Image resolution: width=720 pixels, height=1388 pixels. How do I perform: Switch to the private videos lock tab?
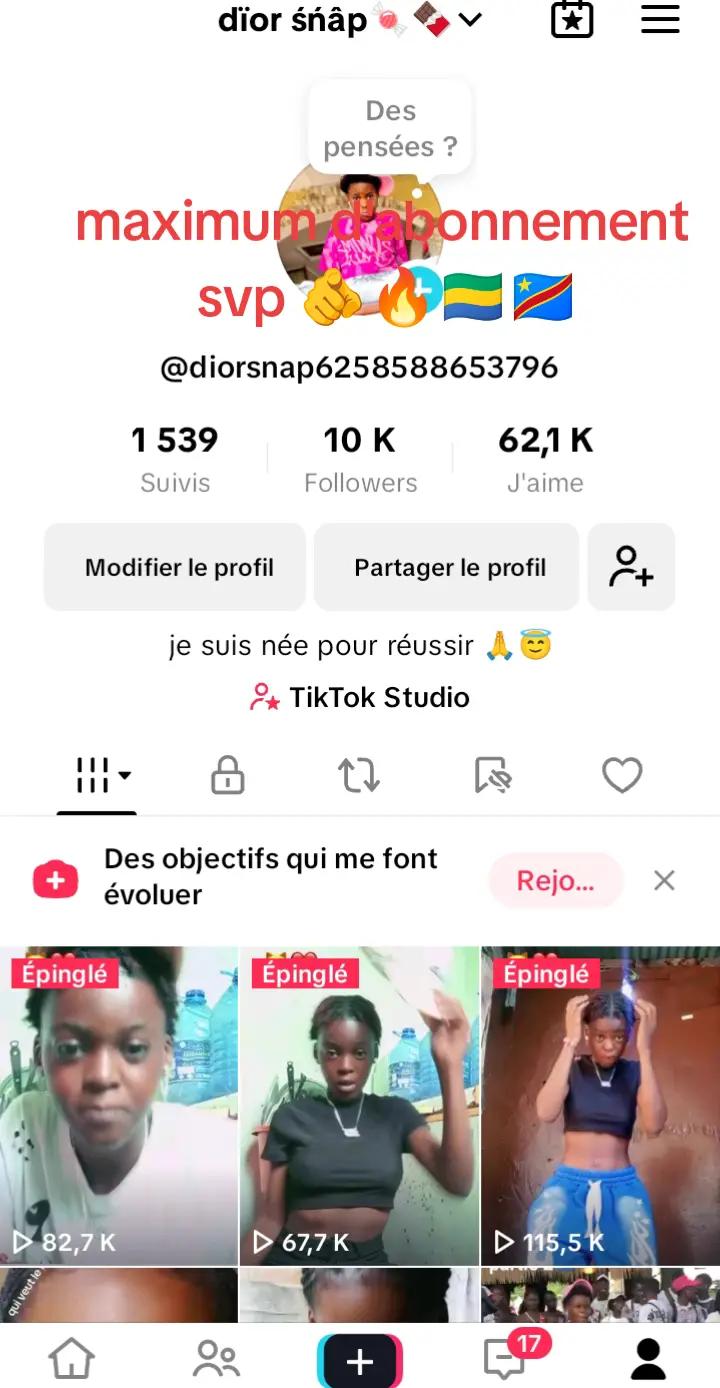click(x=228, y=775)
